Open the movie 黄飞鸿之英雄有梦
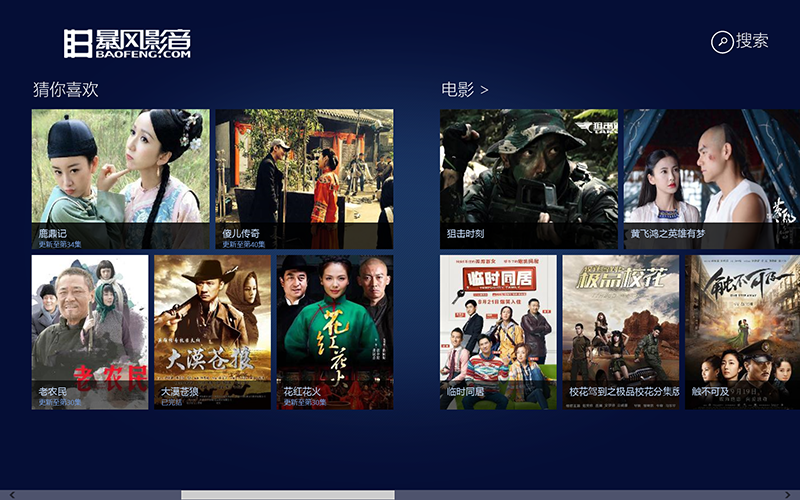Screen dimensions: 800x500 click(712, 179)
